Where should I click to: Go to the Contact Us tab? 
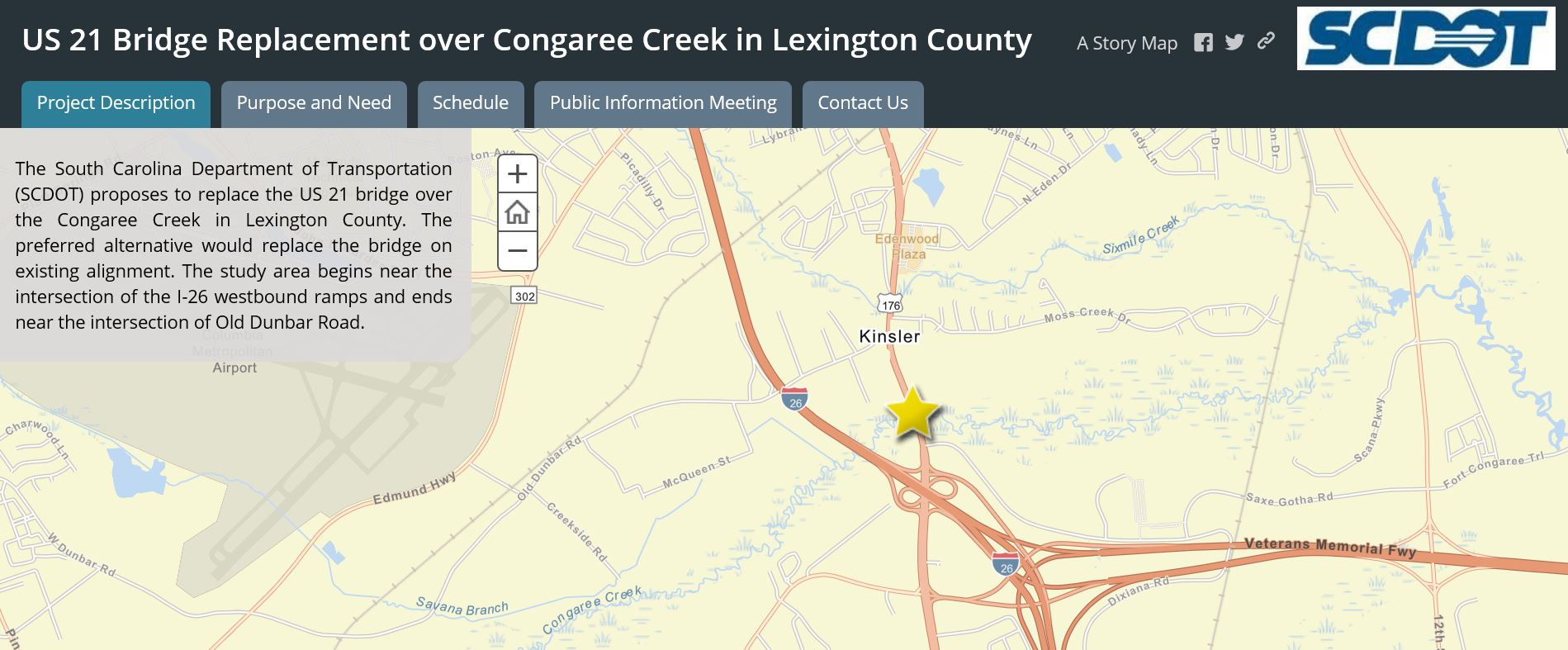point(863,103)
